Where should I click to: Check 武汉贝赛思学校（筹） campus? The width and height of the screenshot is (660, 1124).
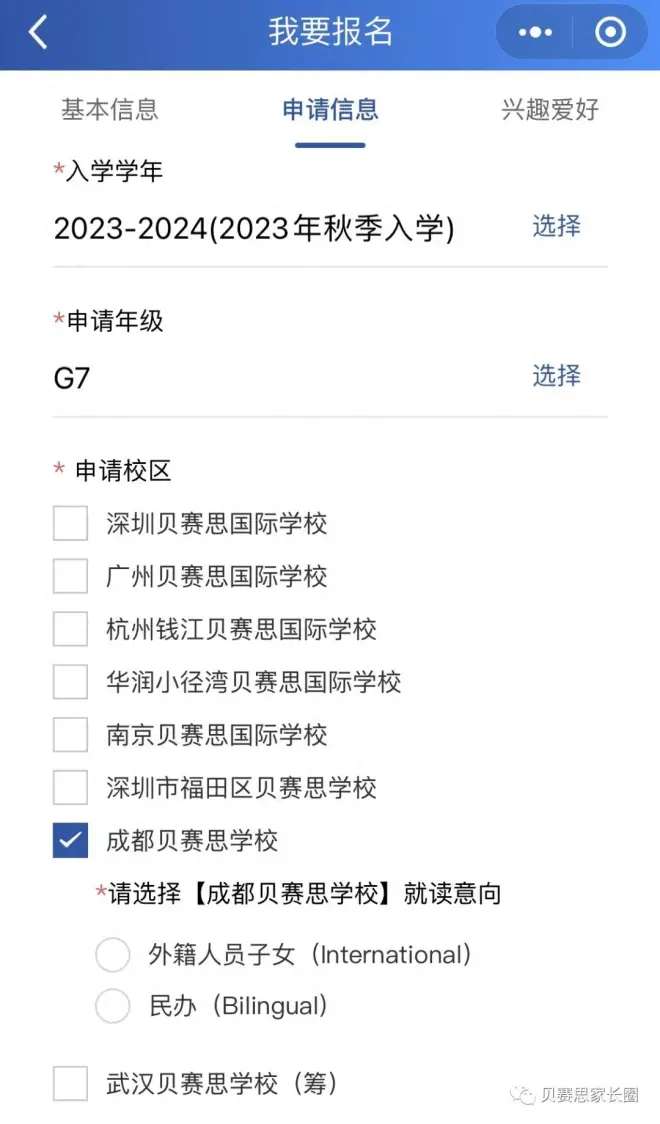(71, 1083)
